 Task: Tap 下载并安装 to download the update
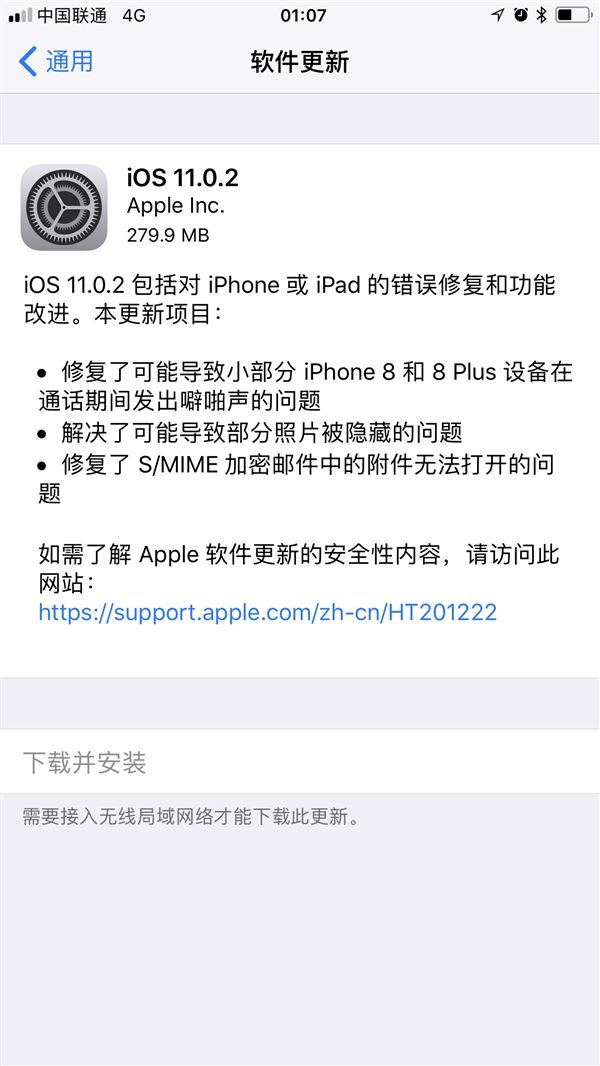[x=300, y=762]
